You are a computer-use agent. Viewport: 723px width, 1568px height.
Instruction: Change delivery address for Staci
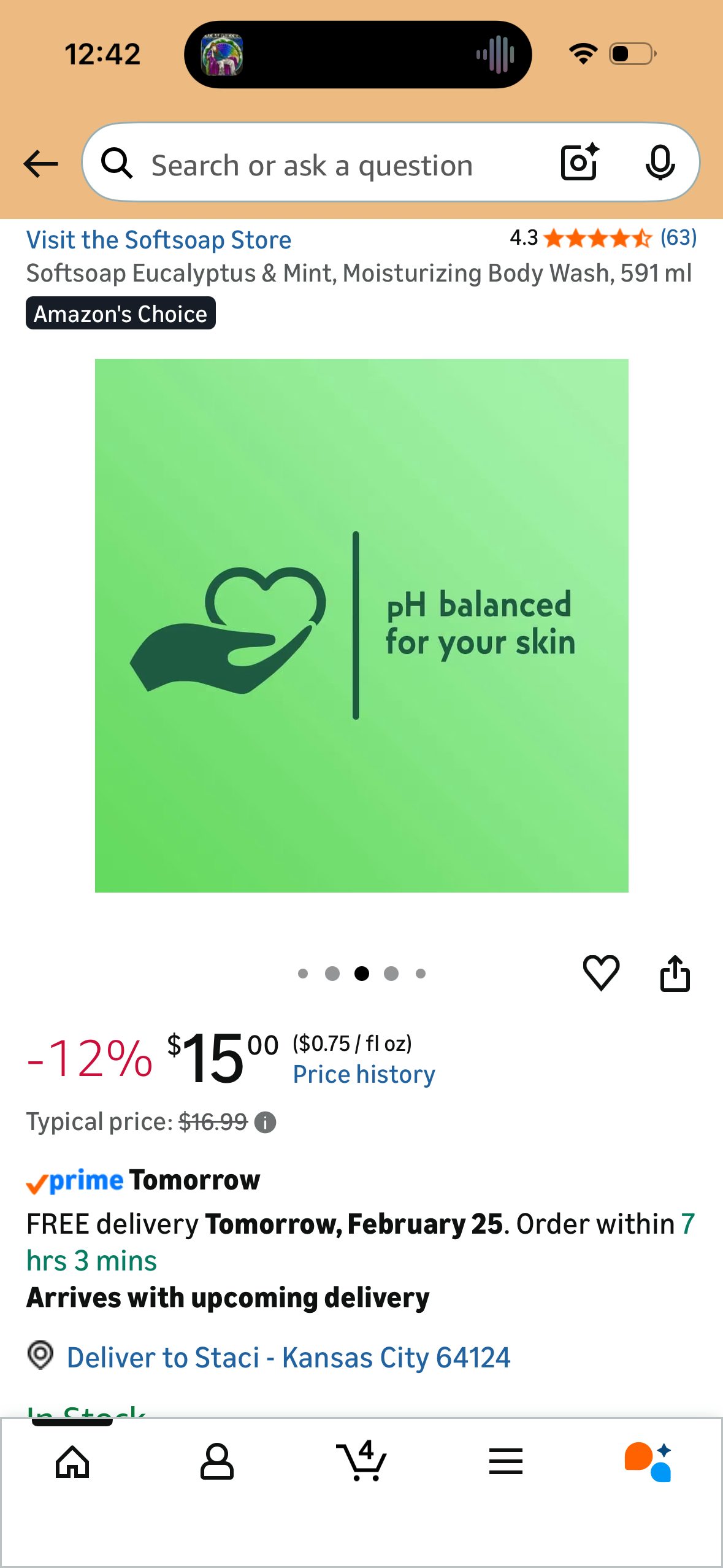click(x=288, y=1358)
